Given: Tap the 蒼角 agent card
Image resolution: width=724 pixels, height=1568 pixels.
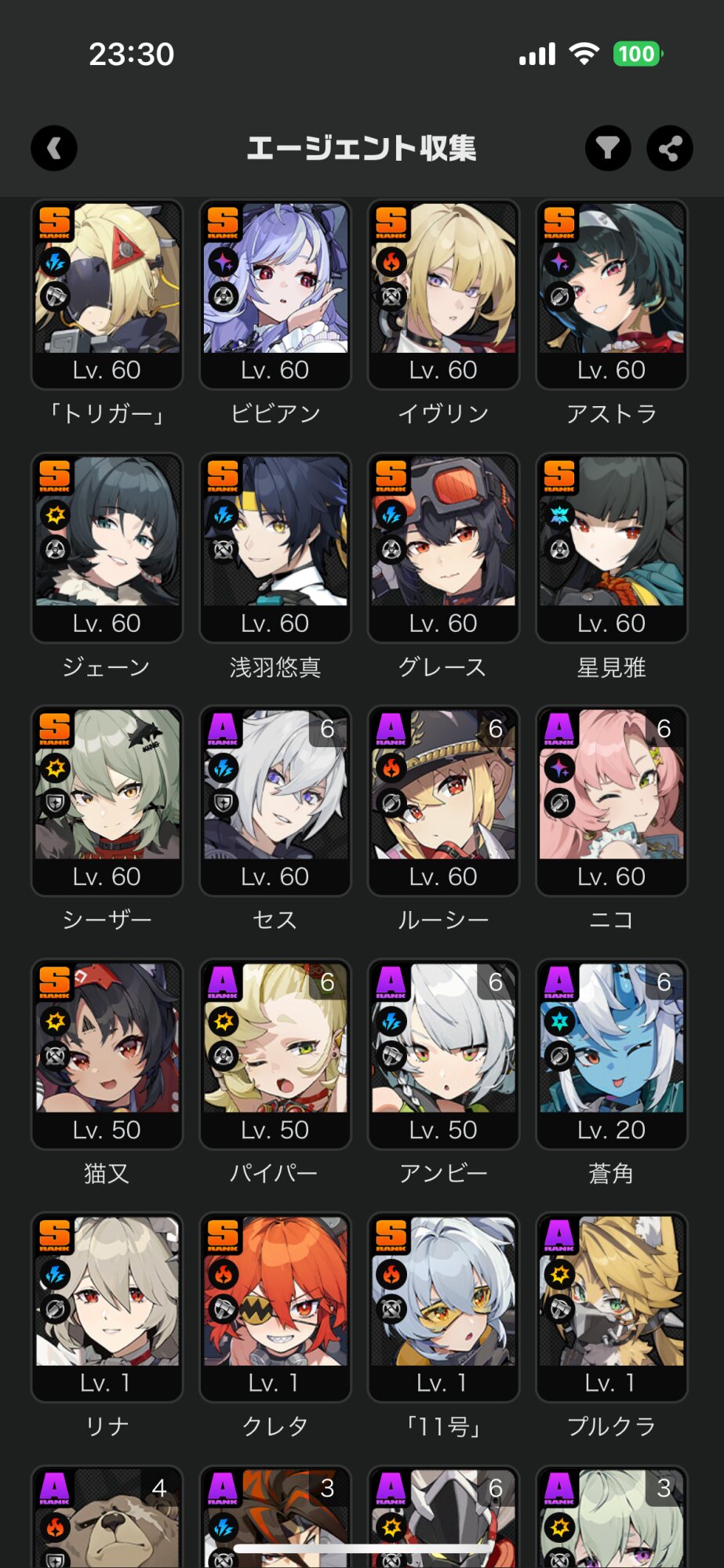Looking at the screenshot, I should [x=612, y=1054].
